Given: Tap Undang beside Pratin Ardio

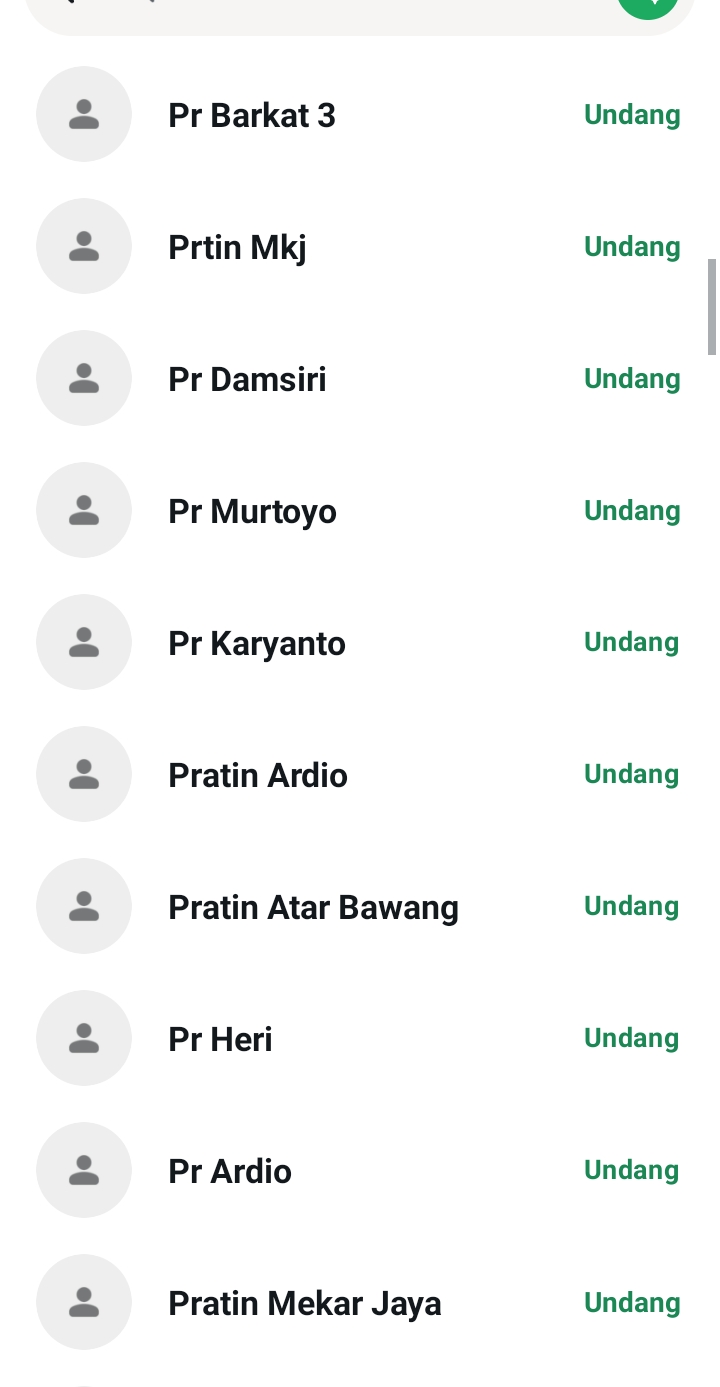Looking at the screenshot, I should [632, 775].
